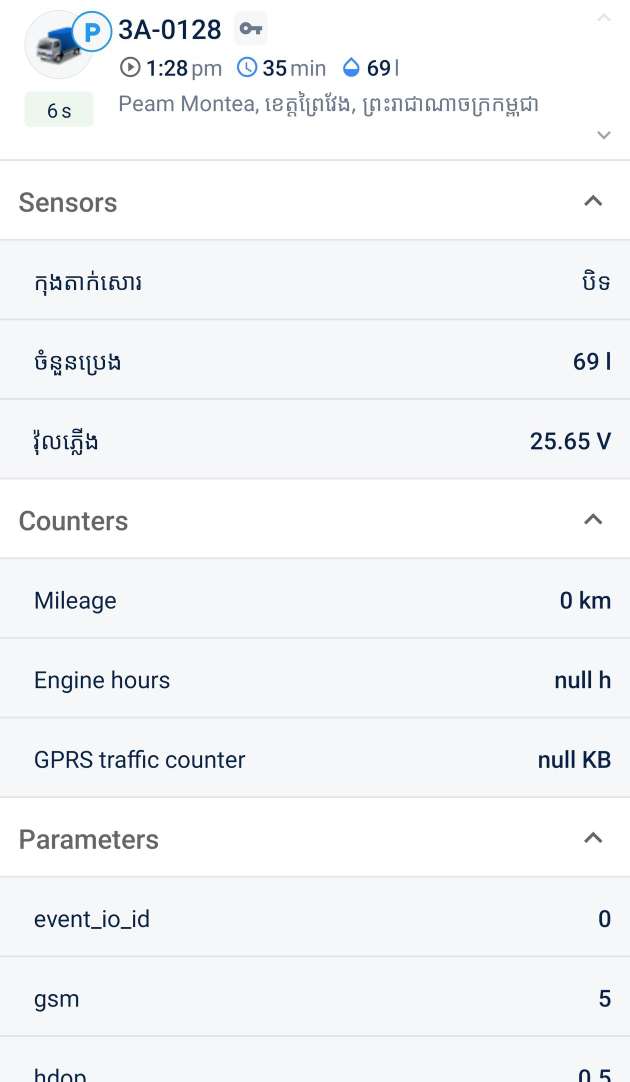Tap the up chevron on the unit card
Viewport: 630px width, 1082px height.
pyautogui.click(x=603, y=17)
